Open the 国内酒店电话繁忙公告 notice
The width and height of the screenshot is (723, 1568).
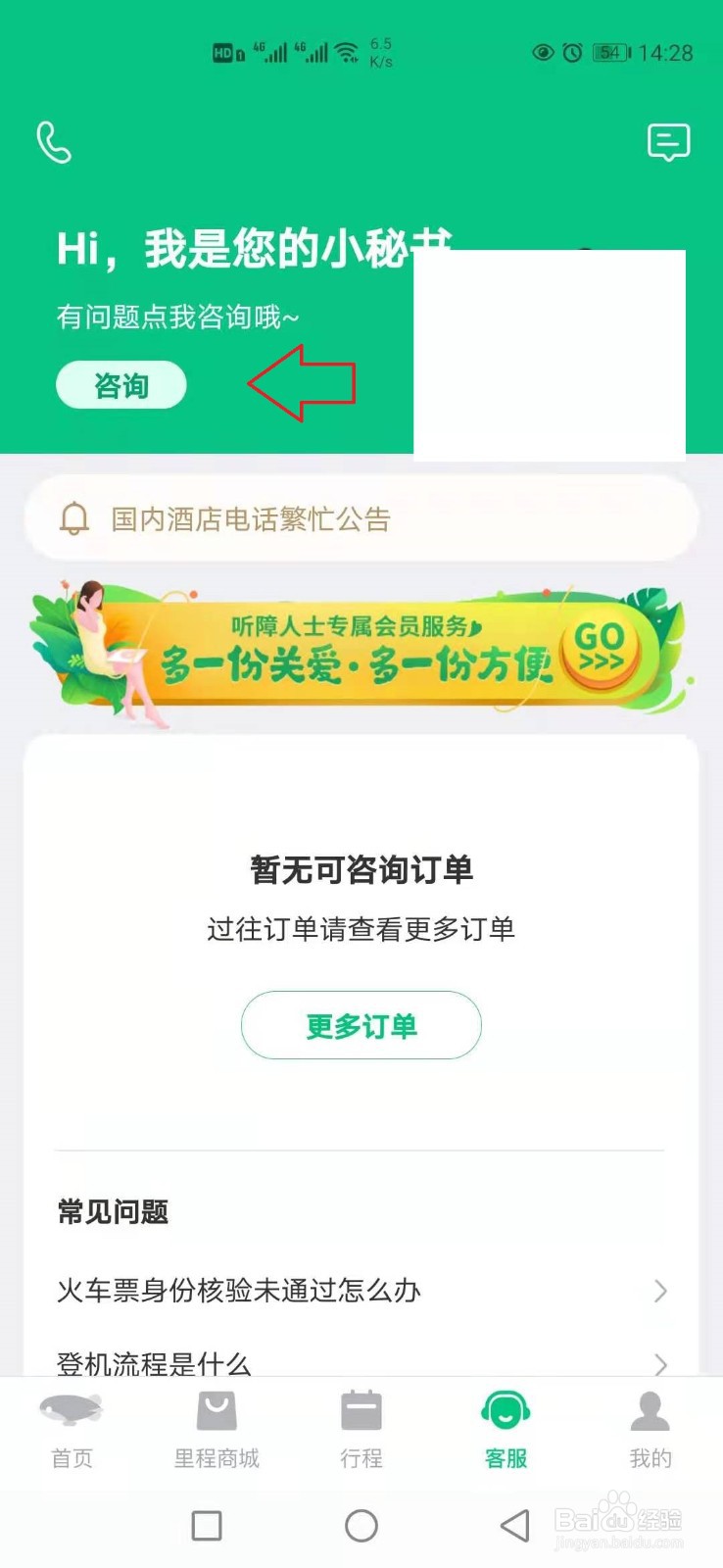click(x=361, y=517)
